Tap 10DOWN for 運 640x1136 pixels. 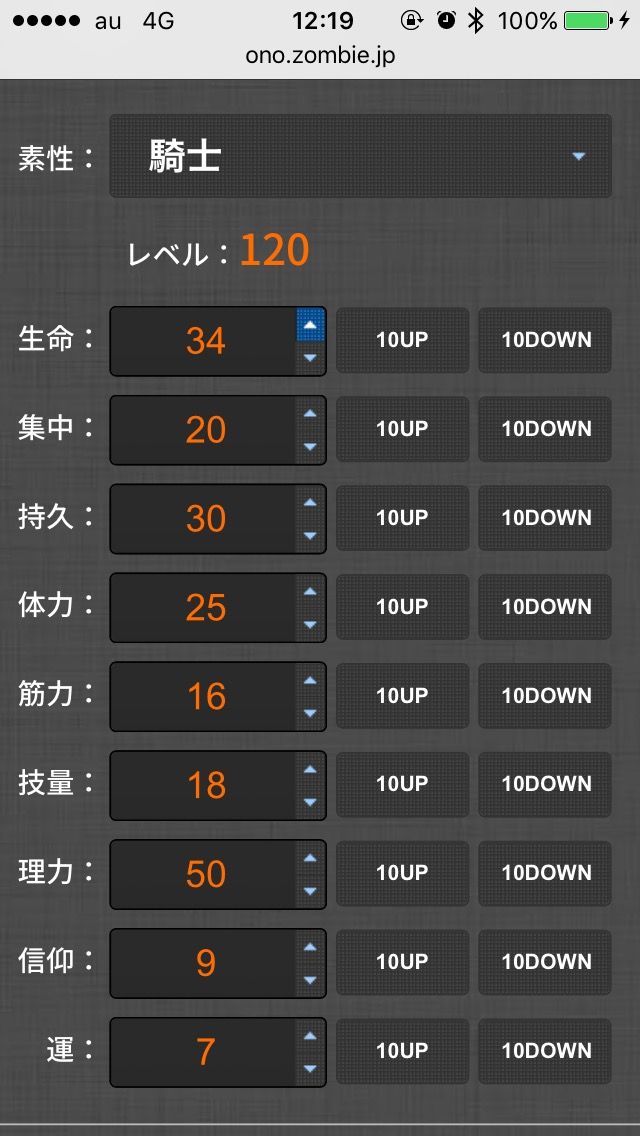546,1051
